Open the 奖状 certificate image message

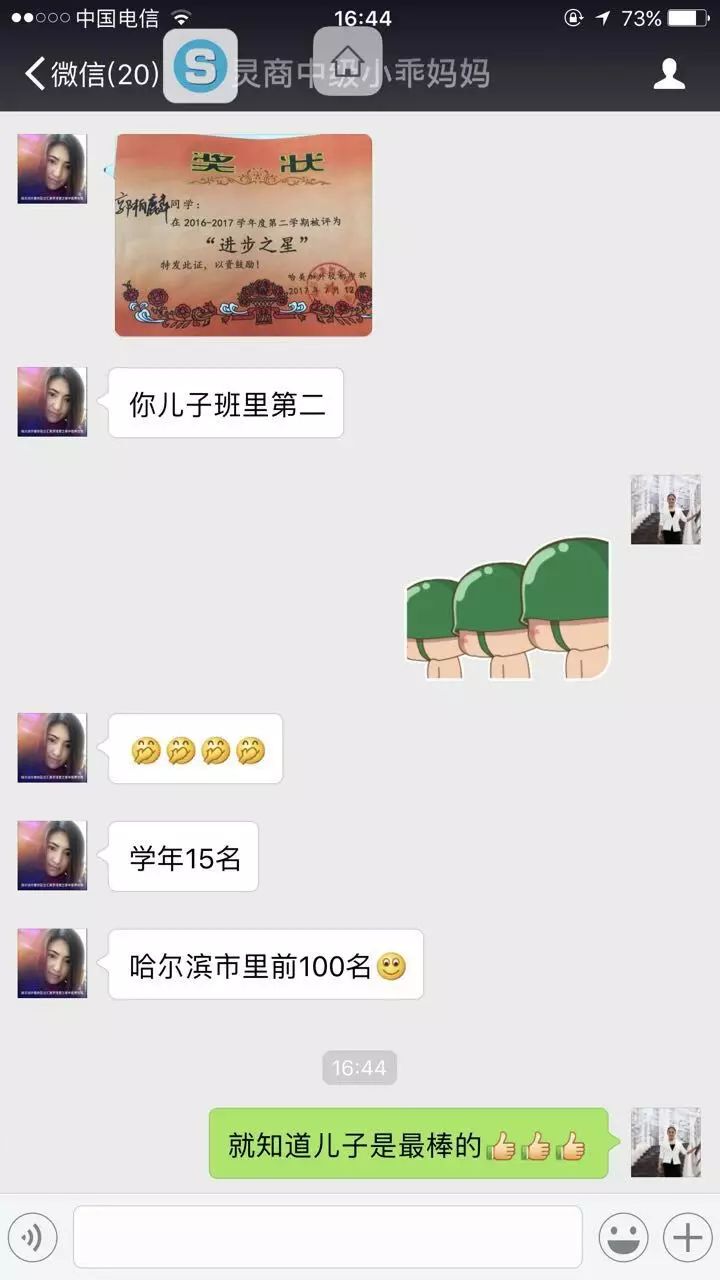(243, 235)
